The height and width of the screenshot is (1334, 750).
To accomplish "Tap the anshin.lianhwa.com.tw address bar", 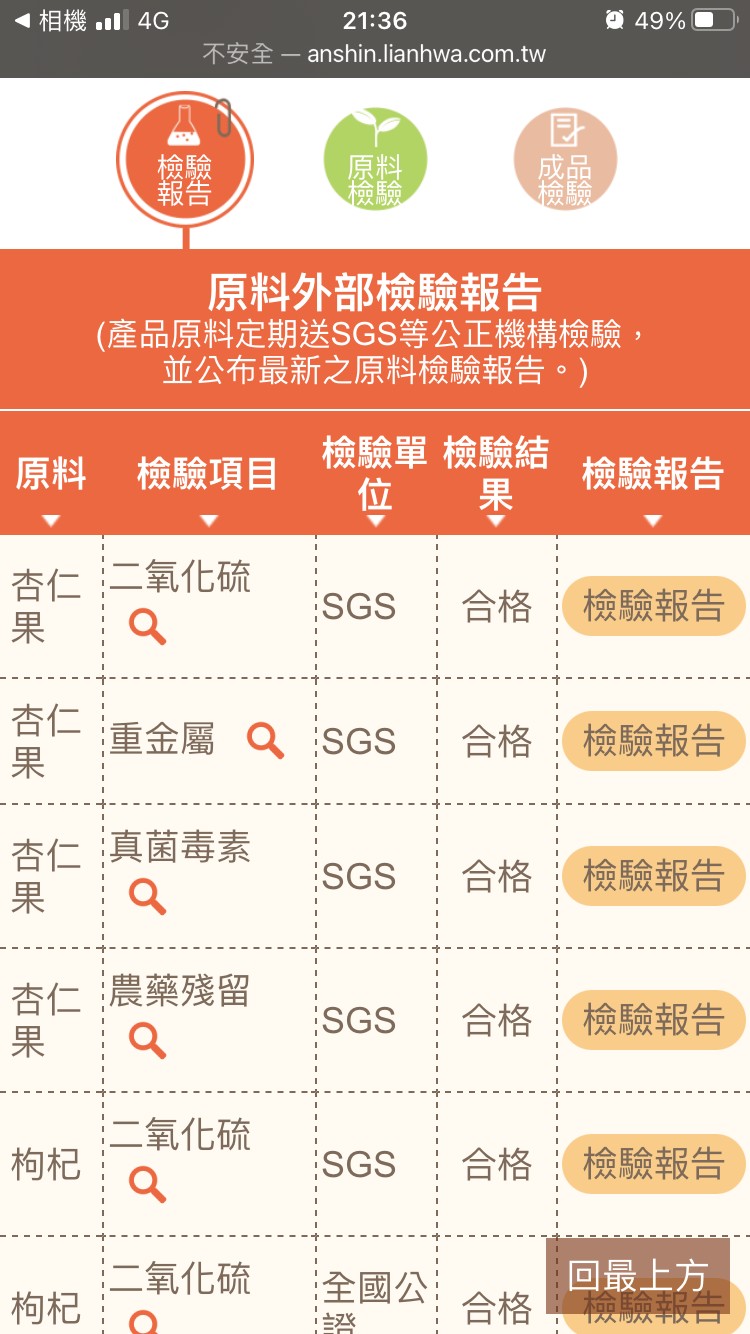I will click(x=375, y=54).
